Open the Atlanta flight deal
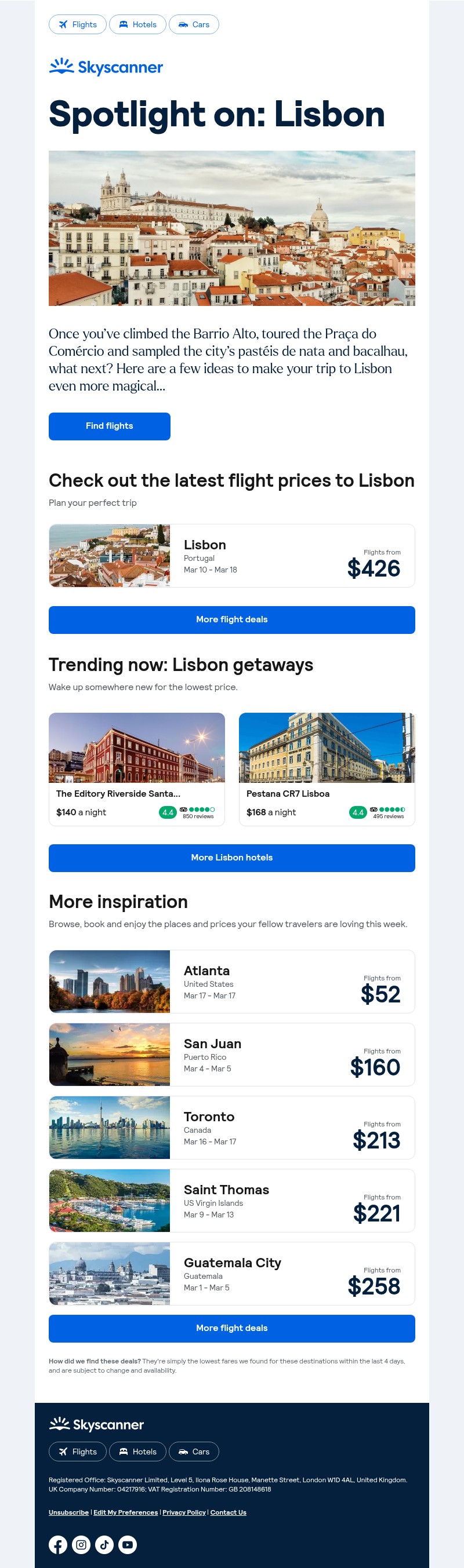The height and width of the screenshot is (1568, 464). (x=231, y=981)
